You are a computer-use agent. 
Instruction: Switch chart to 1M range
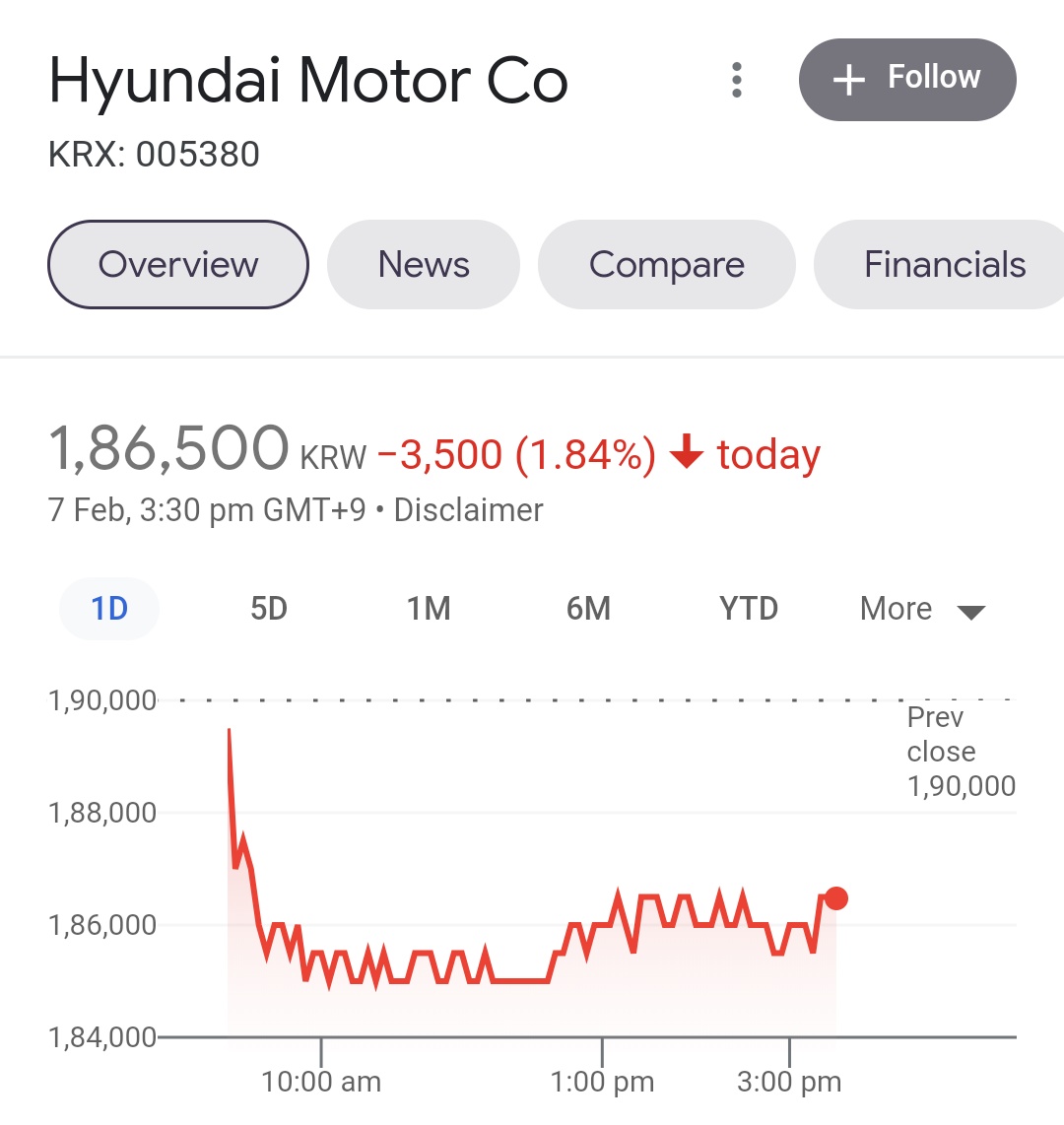[429, 609]
